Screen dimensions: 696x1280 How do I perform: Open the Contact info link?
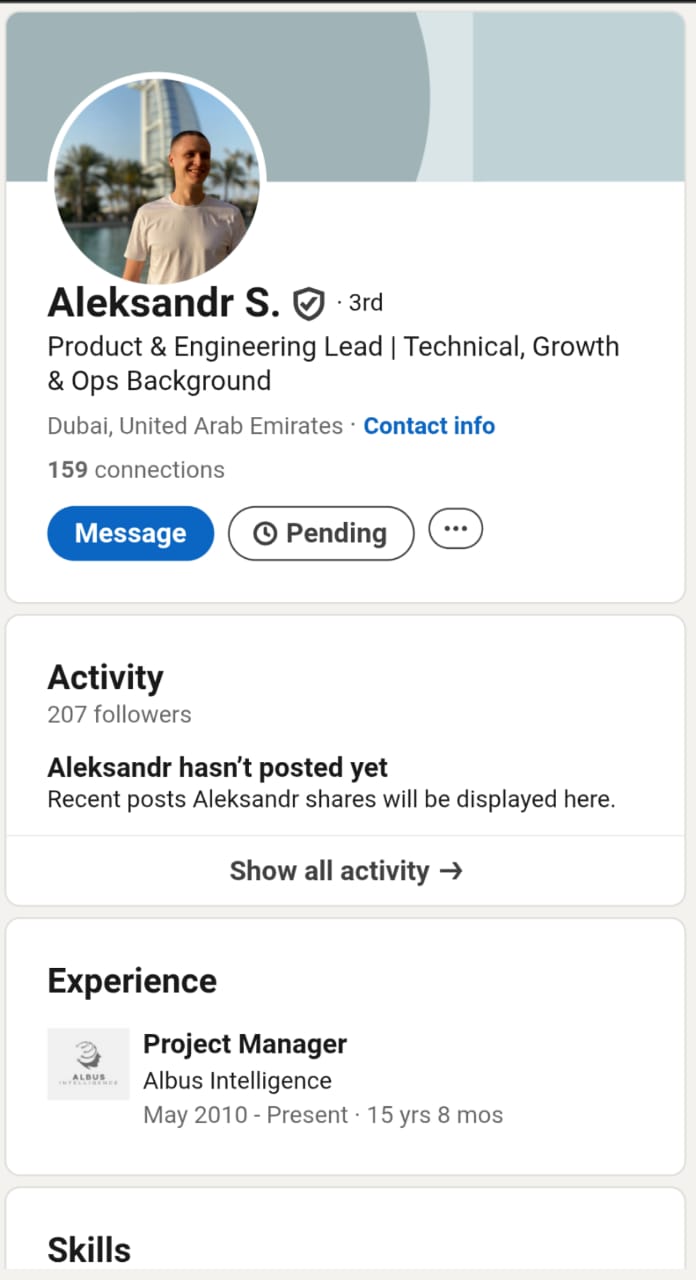429,426
